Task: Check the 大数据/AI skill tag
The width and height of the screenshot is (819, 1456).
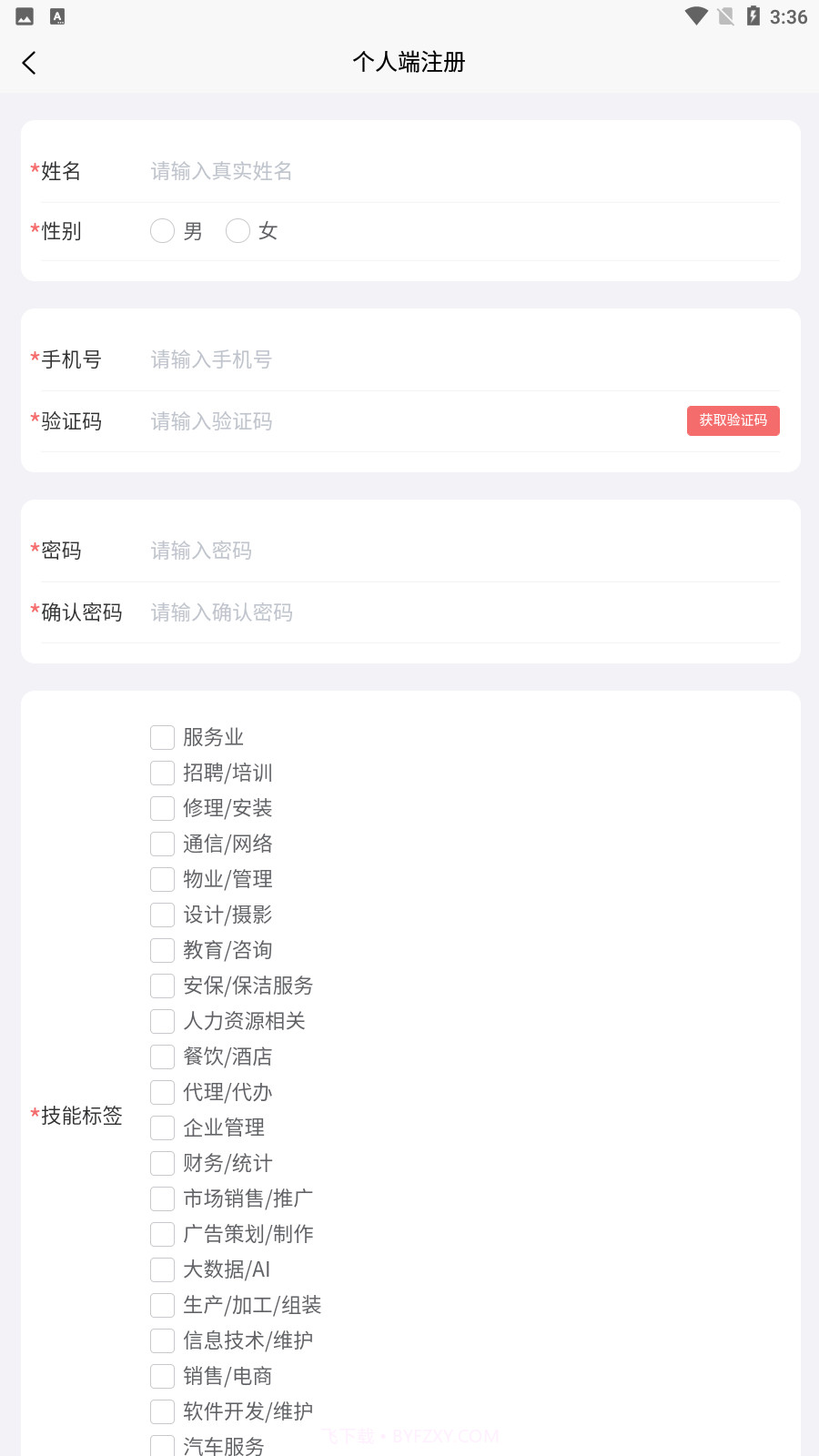Action: tap(162, 1269)
